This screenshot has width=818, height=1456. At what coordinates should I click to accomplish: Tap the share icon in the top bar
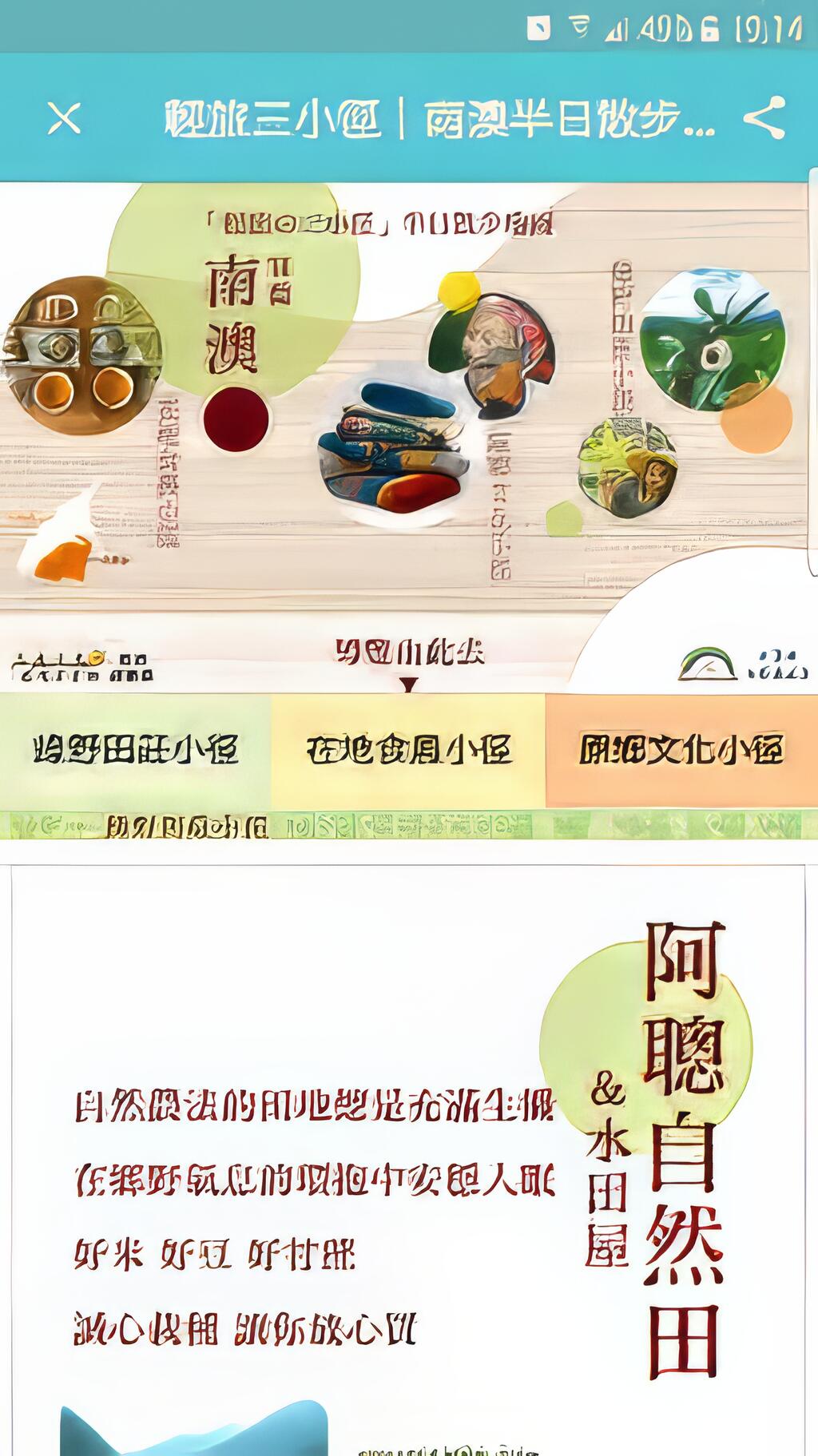763,121
